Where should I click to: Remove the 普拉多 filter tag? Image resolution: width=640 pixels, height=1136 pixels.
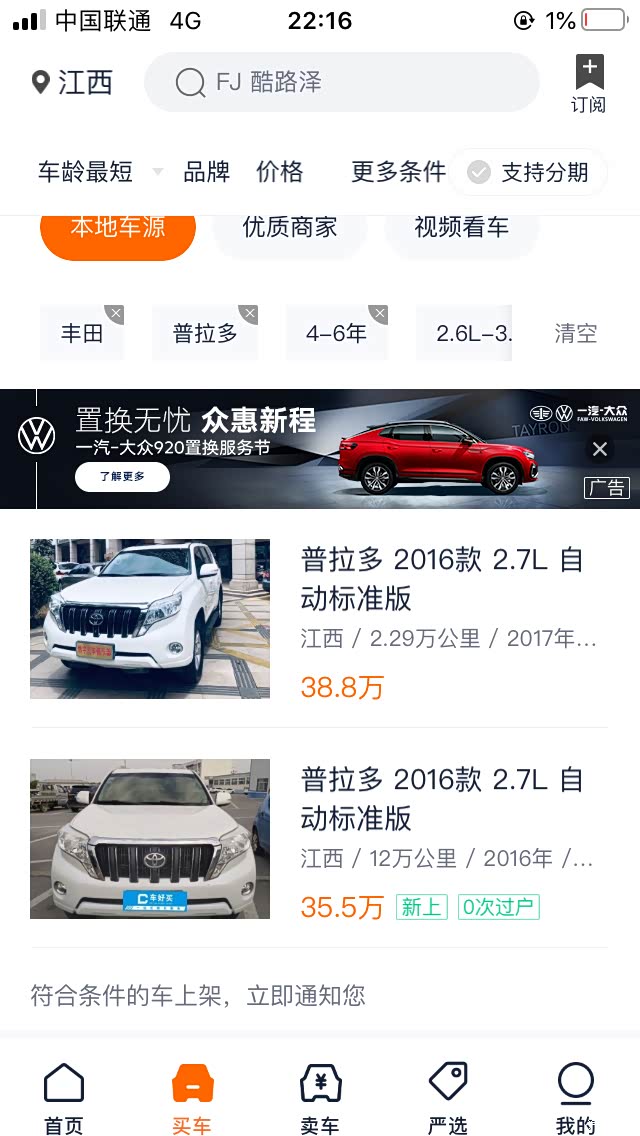tap(249, 314)
